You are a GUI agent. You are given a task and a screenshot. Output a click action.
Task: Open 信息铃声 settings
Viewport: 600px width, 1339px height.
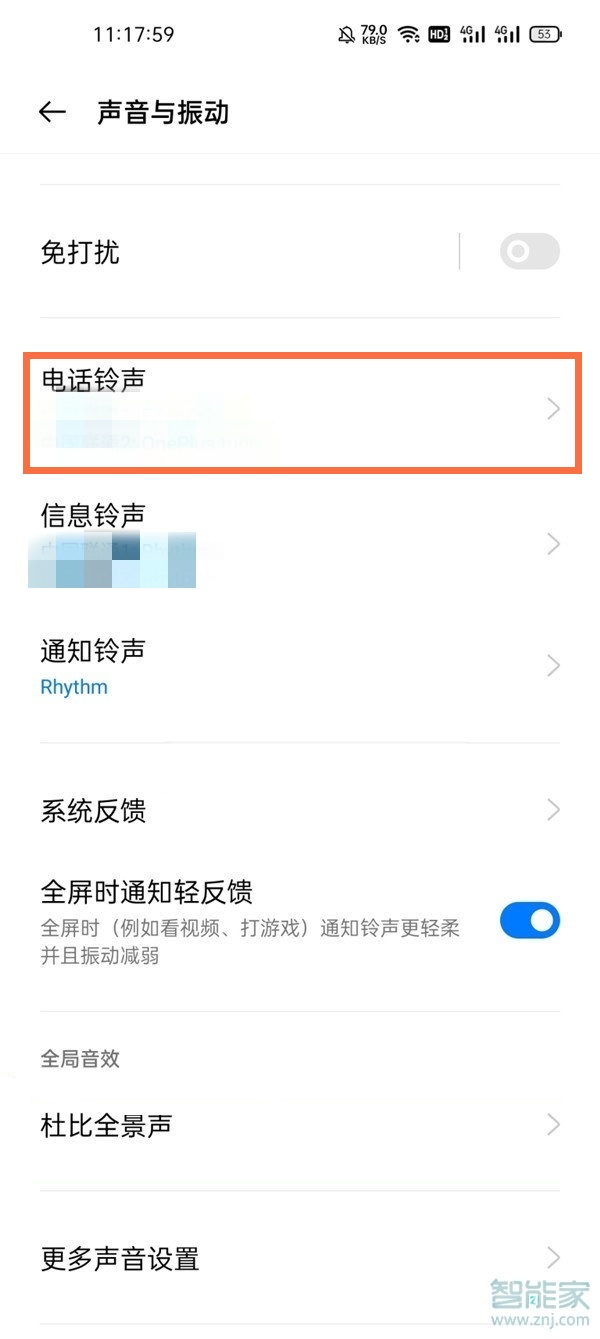300,543
